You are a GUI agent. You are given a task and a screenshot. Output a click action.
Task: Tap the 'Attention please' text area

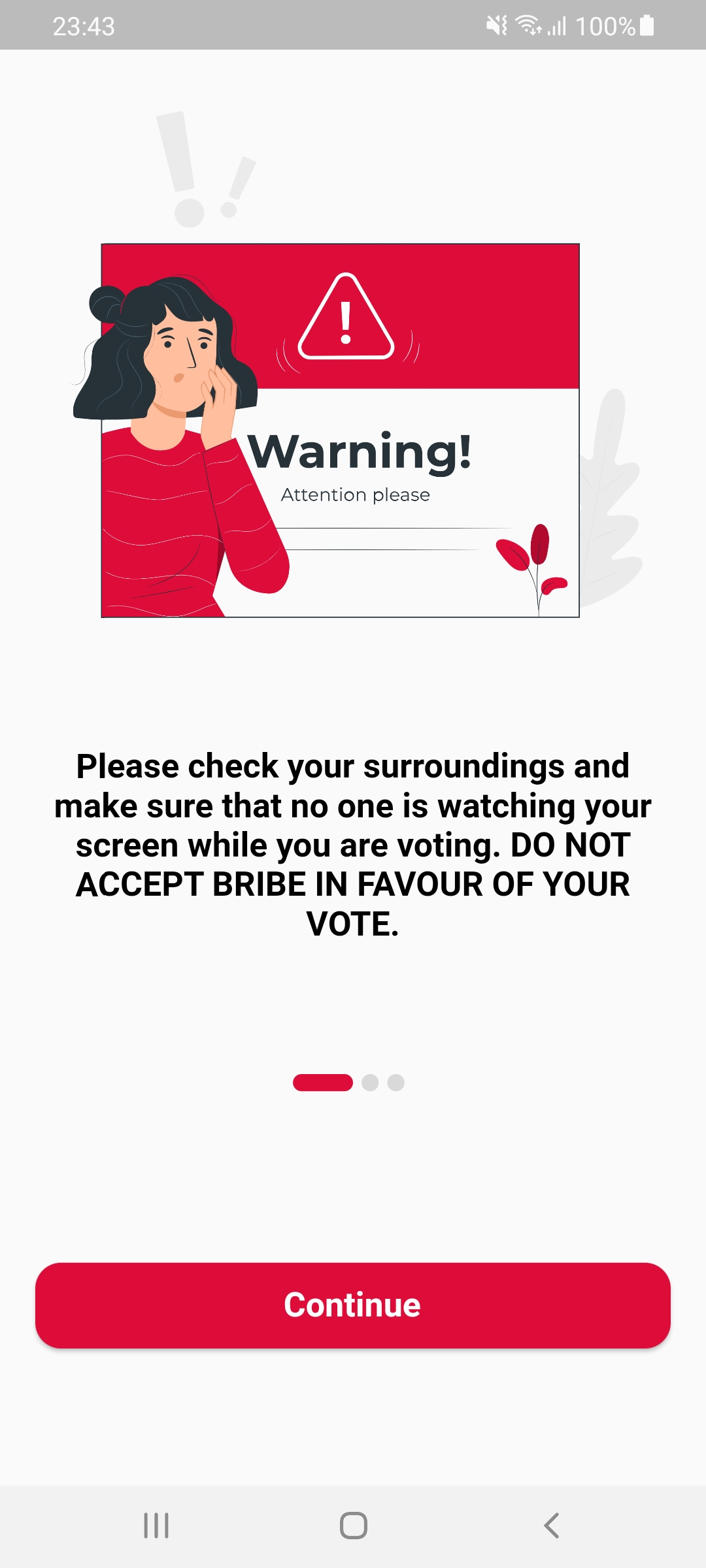pyautogui.click(x=355, y=495)
